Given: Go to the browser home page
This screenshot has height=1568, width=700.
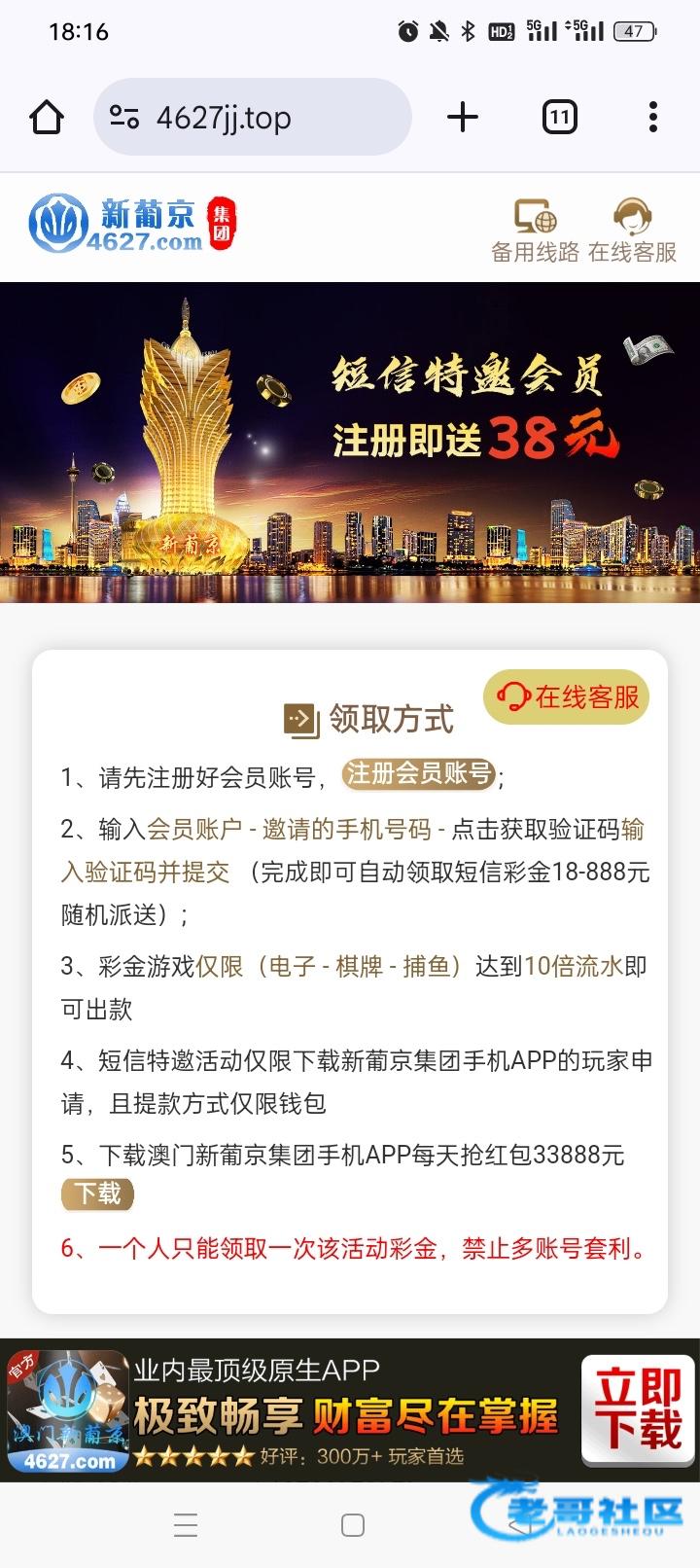Looking at the screenshot, I should pyautogui.click(x=47, y=118).
